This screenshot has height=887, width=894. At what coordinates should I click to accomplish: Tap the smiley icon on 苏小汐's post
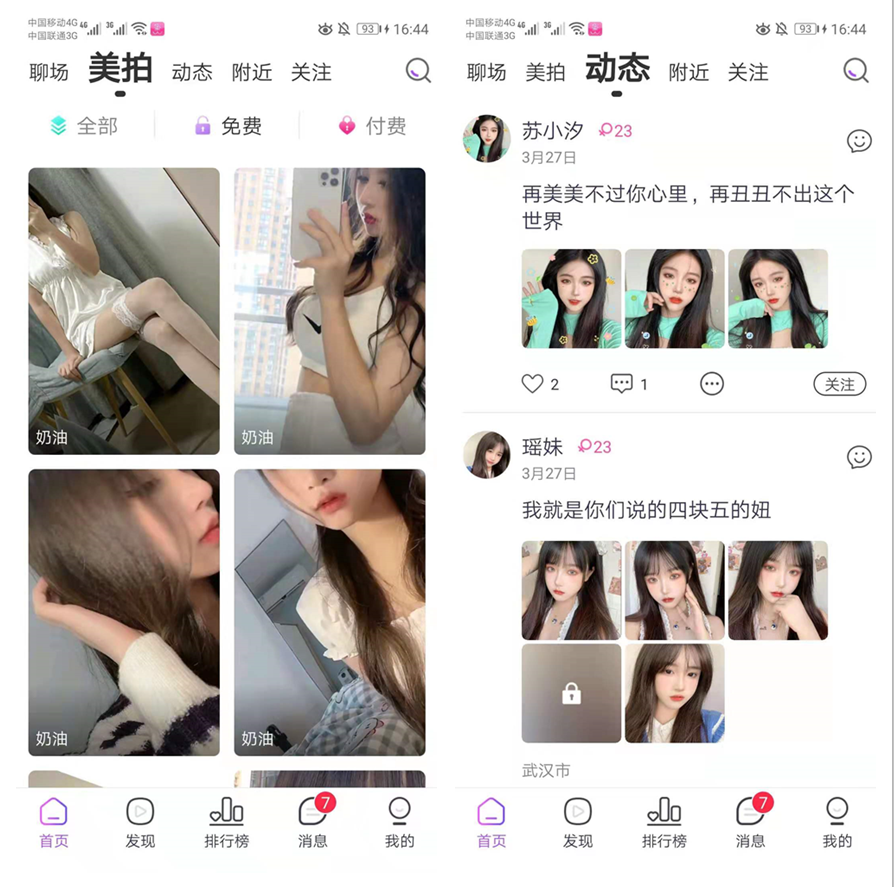859,141
